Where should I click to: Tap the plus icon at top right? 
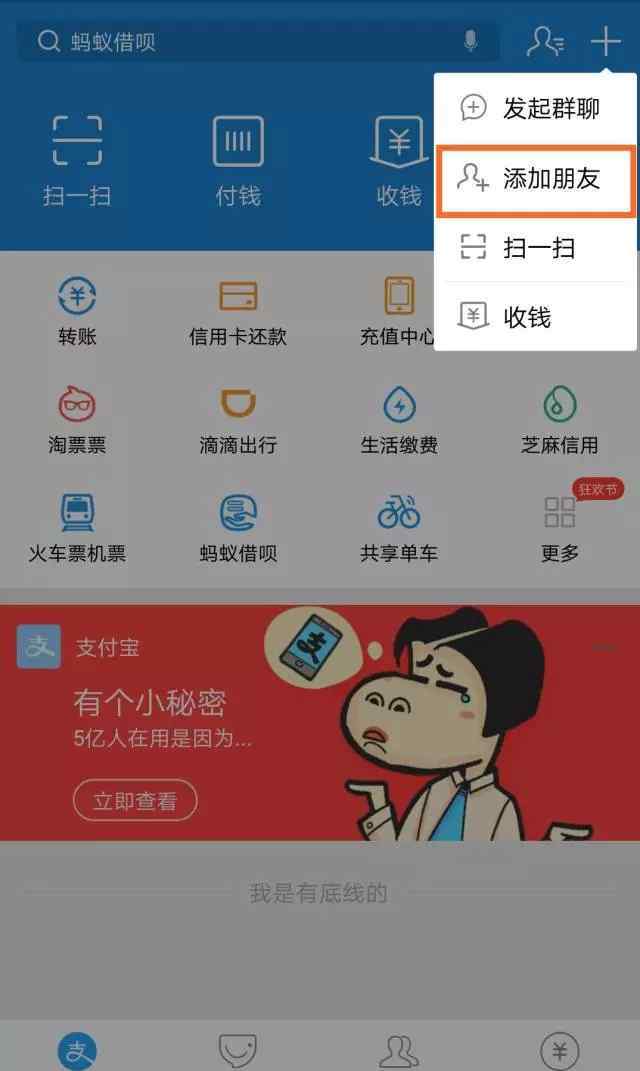click(x=605, y=42)
